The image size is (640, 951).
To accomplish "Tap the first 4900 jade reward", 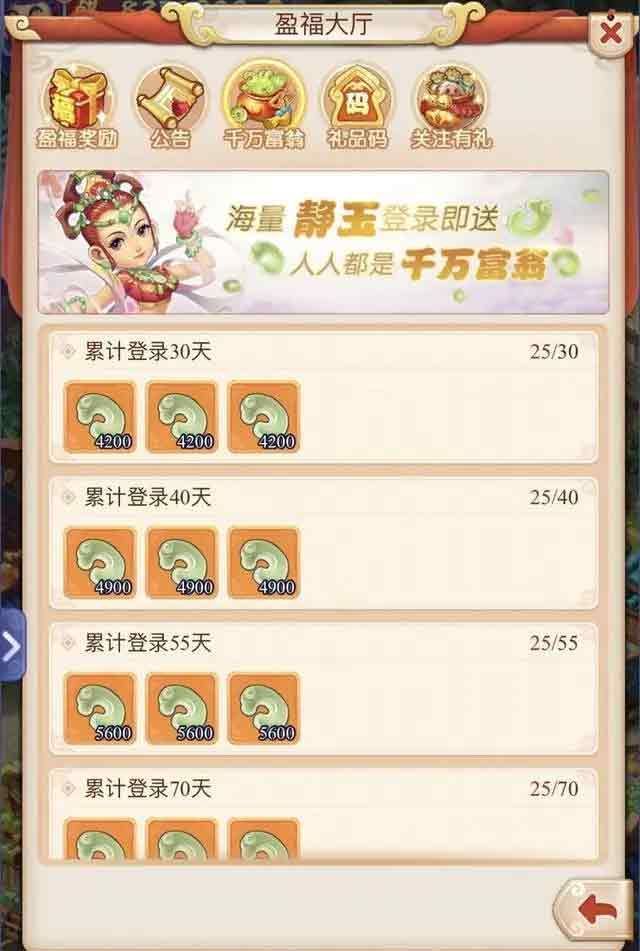I will coord(99,562).
